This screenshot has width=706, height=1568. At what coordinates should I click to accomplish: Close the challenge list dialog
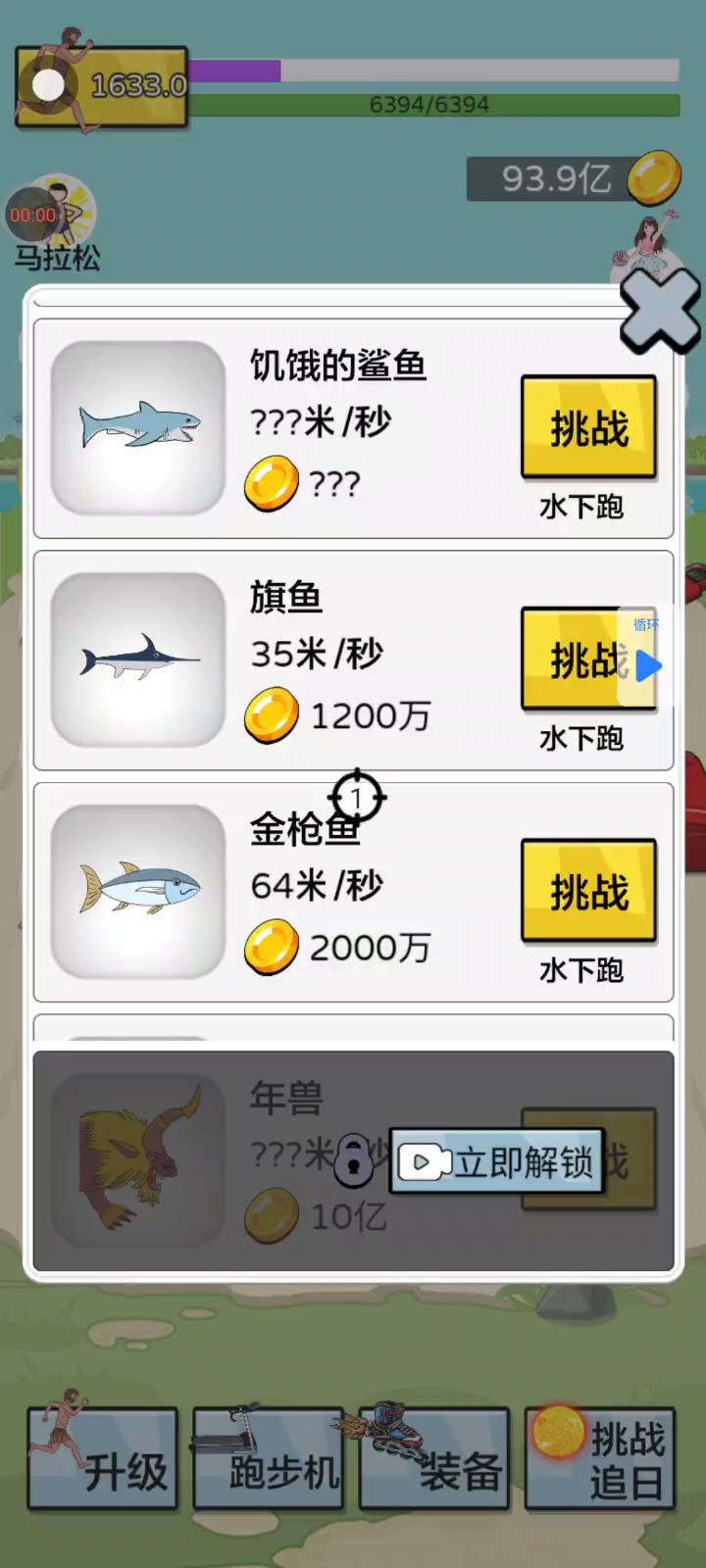pyautogui.click(x=659, y=311)
